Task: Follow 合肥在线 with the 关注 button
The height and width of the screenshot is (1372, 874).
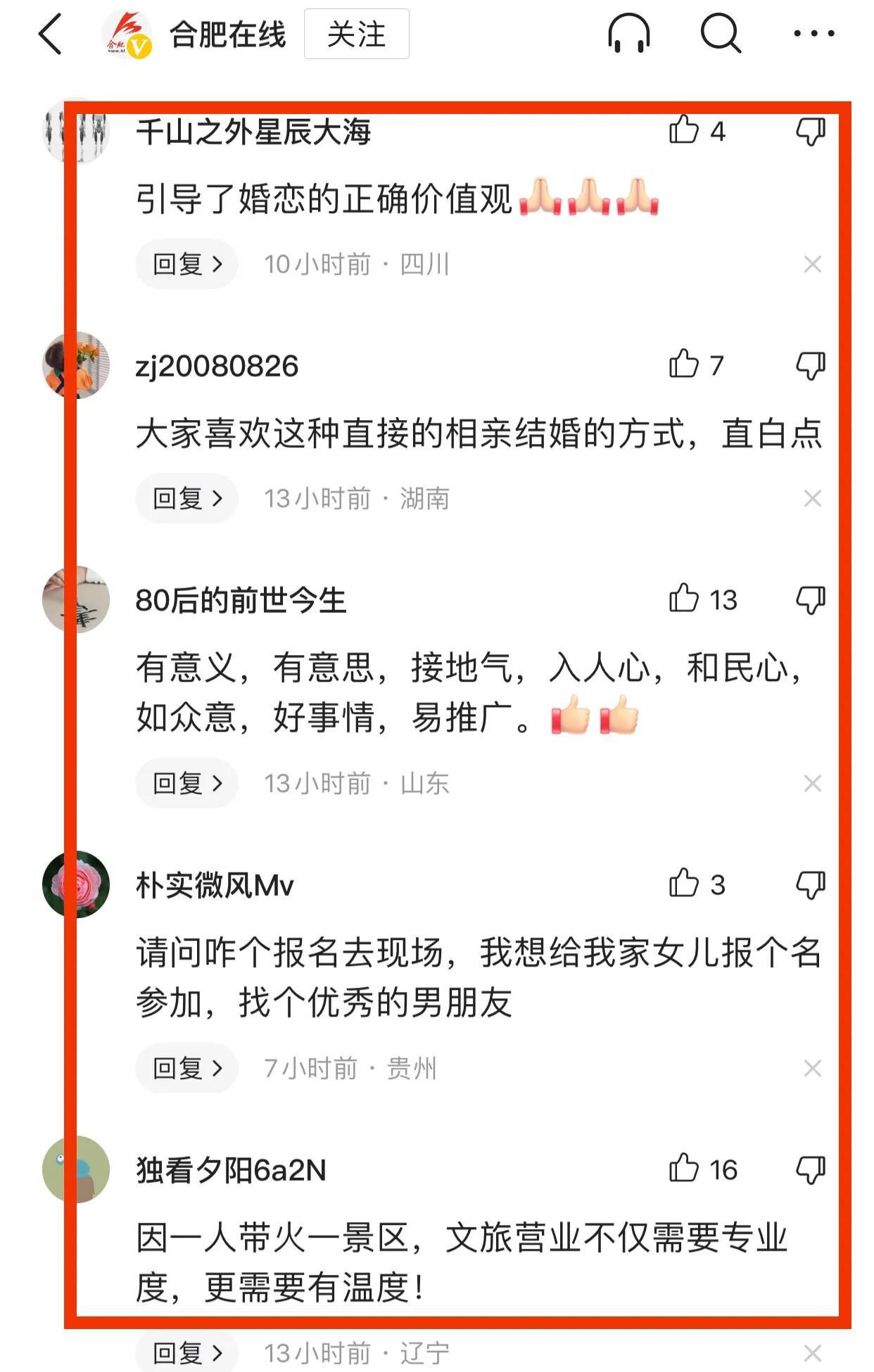Action: coord(356,34)
